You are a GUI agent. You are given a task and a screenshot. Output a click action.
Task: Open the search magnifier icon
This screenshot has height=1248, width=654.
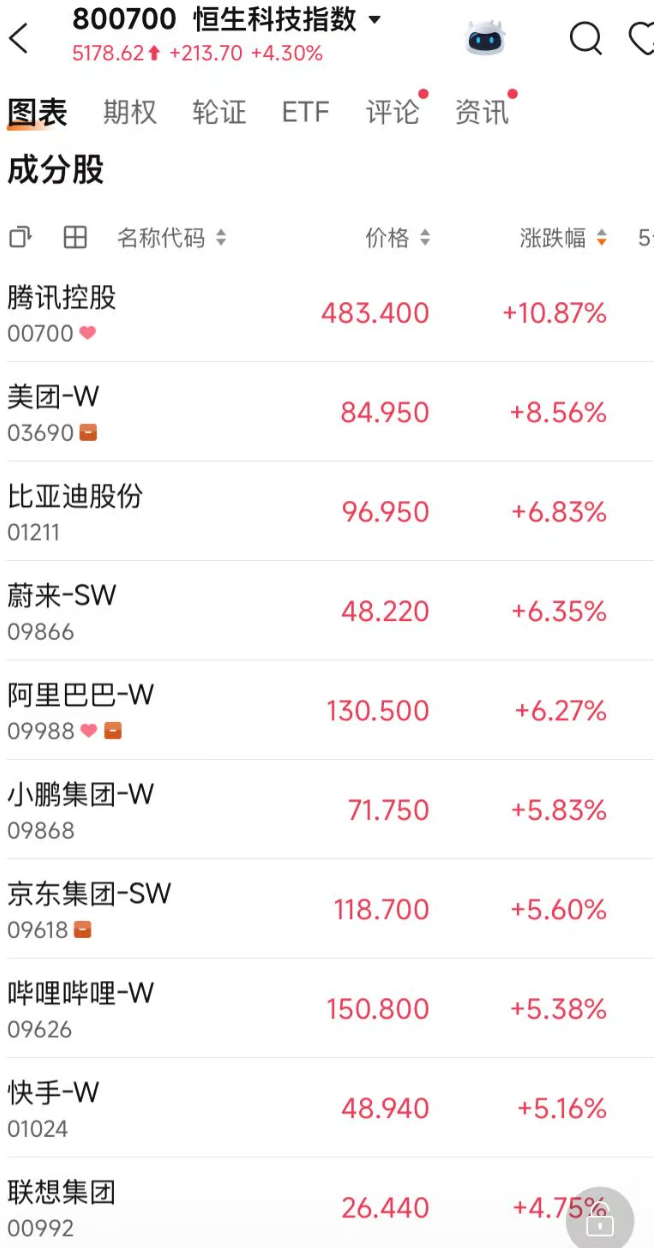click(586, 38)
